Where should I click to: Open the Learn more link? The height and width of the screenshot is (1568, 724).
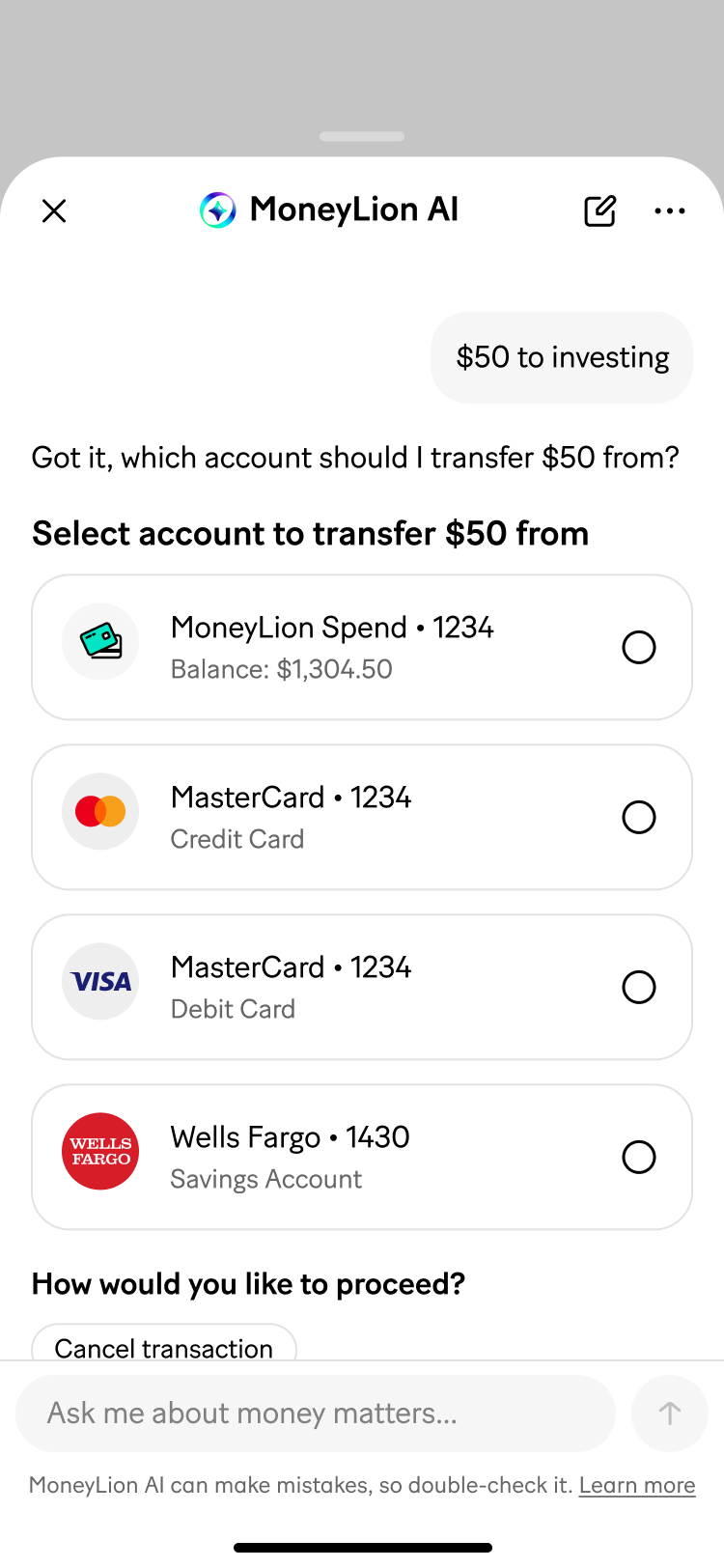click(x=637, y=1485)
